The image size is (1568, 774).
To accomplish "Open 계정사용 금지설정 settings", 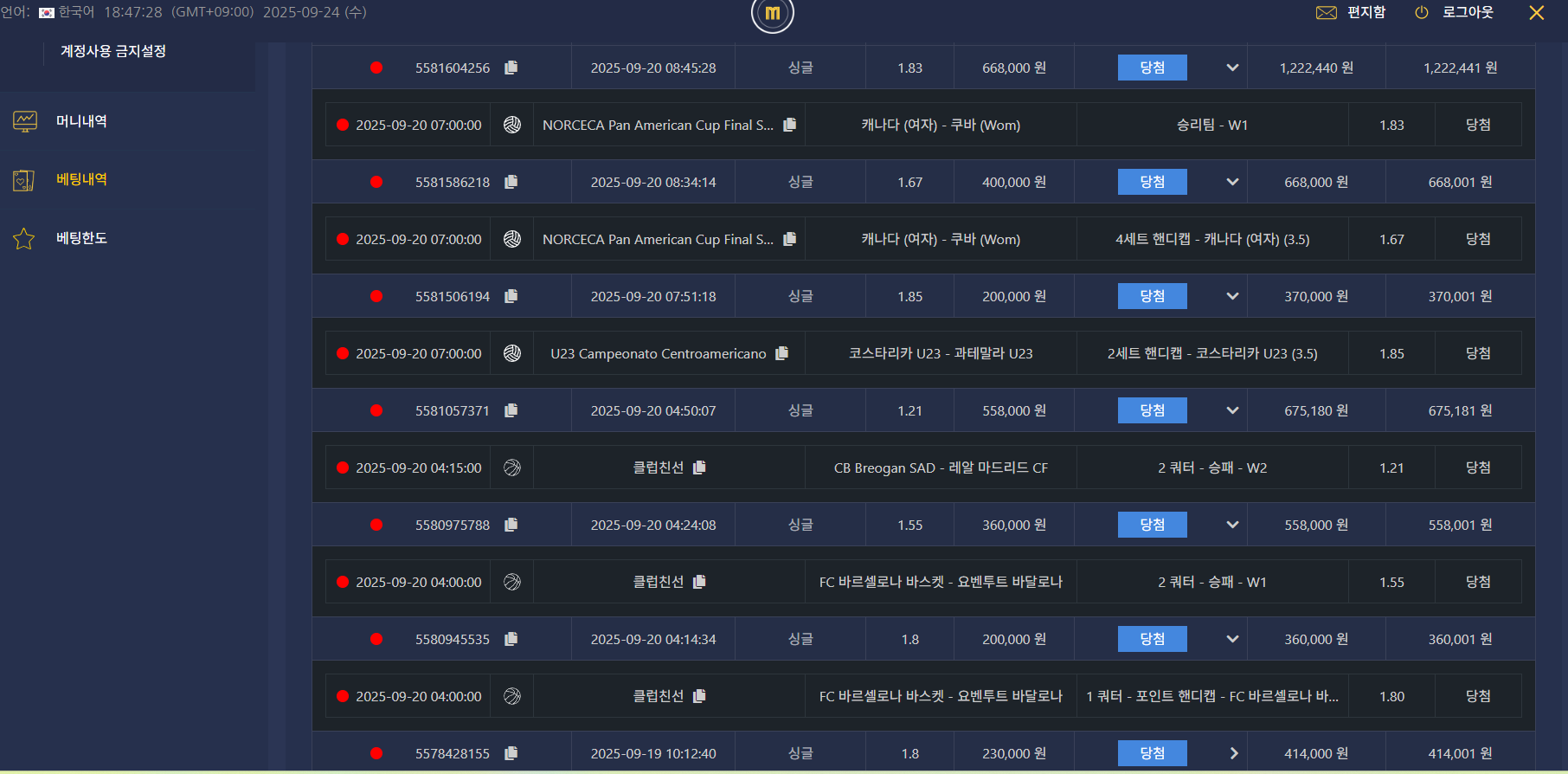I will tap(112, 51).
